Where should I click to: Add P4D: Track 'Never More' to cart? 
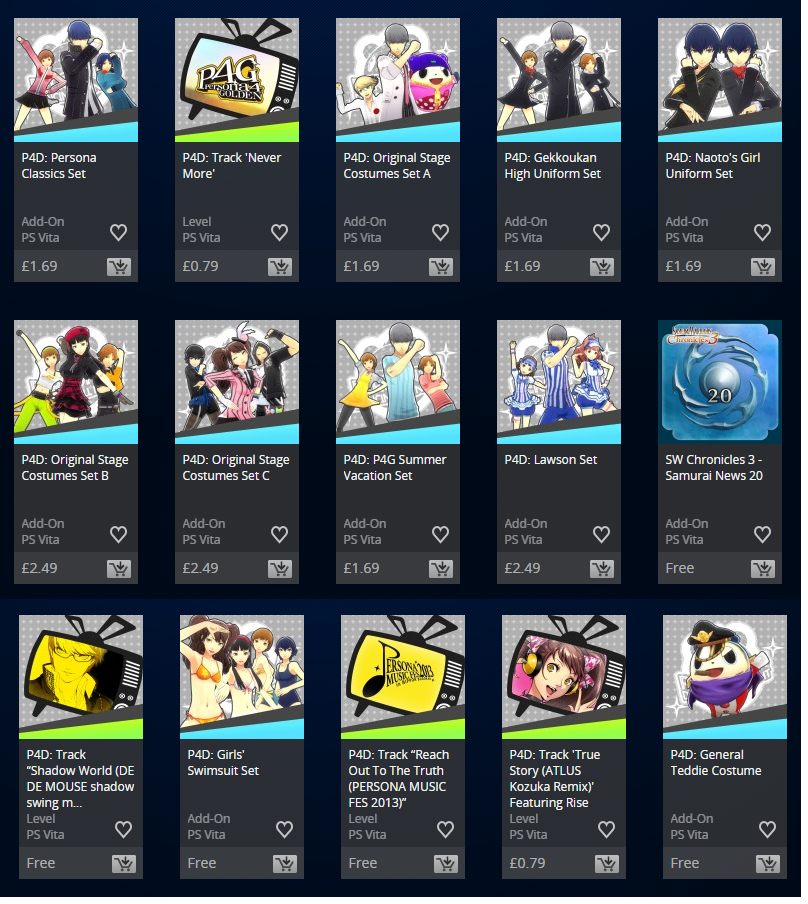coord(279,267)
